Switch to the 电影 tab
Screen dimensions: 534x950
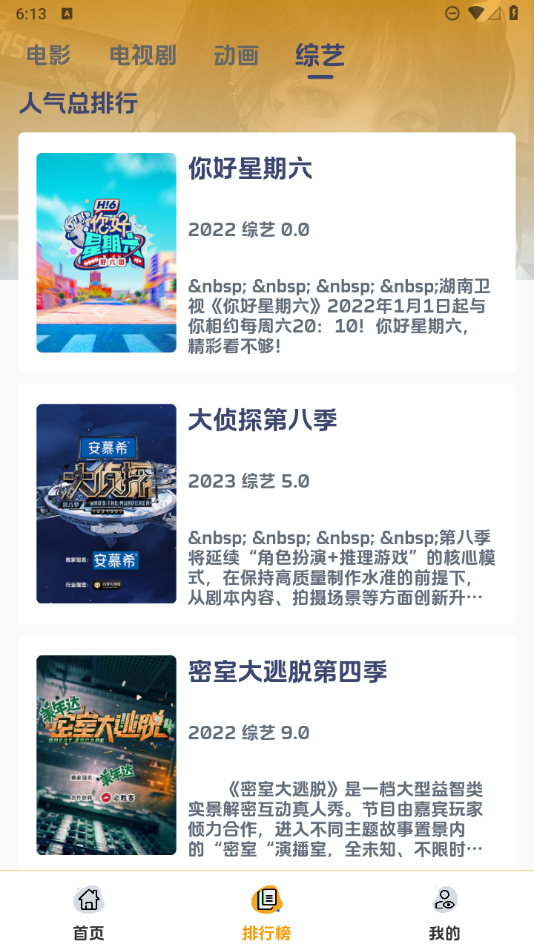click(48, 56)
